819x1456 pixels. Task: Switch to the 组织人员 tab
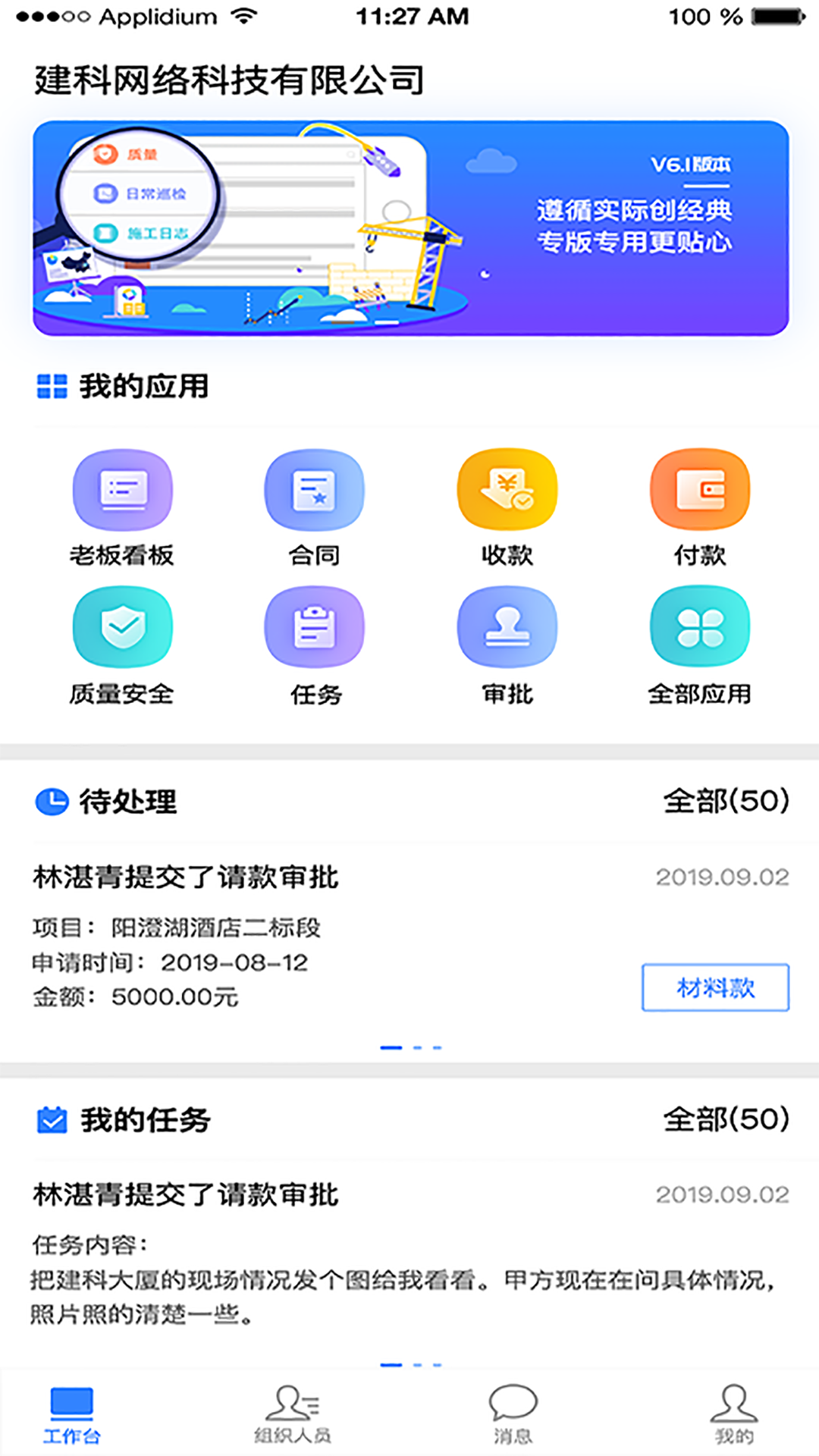tap(293, 1414)
